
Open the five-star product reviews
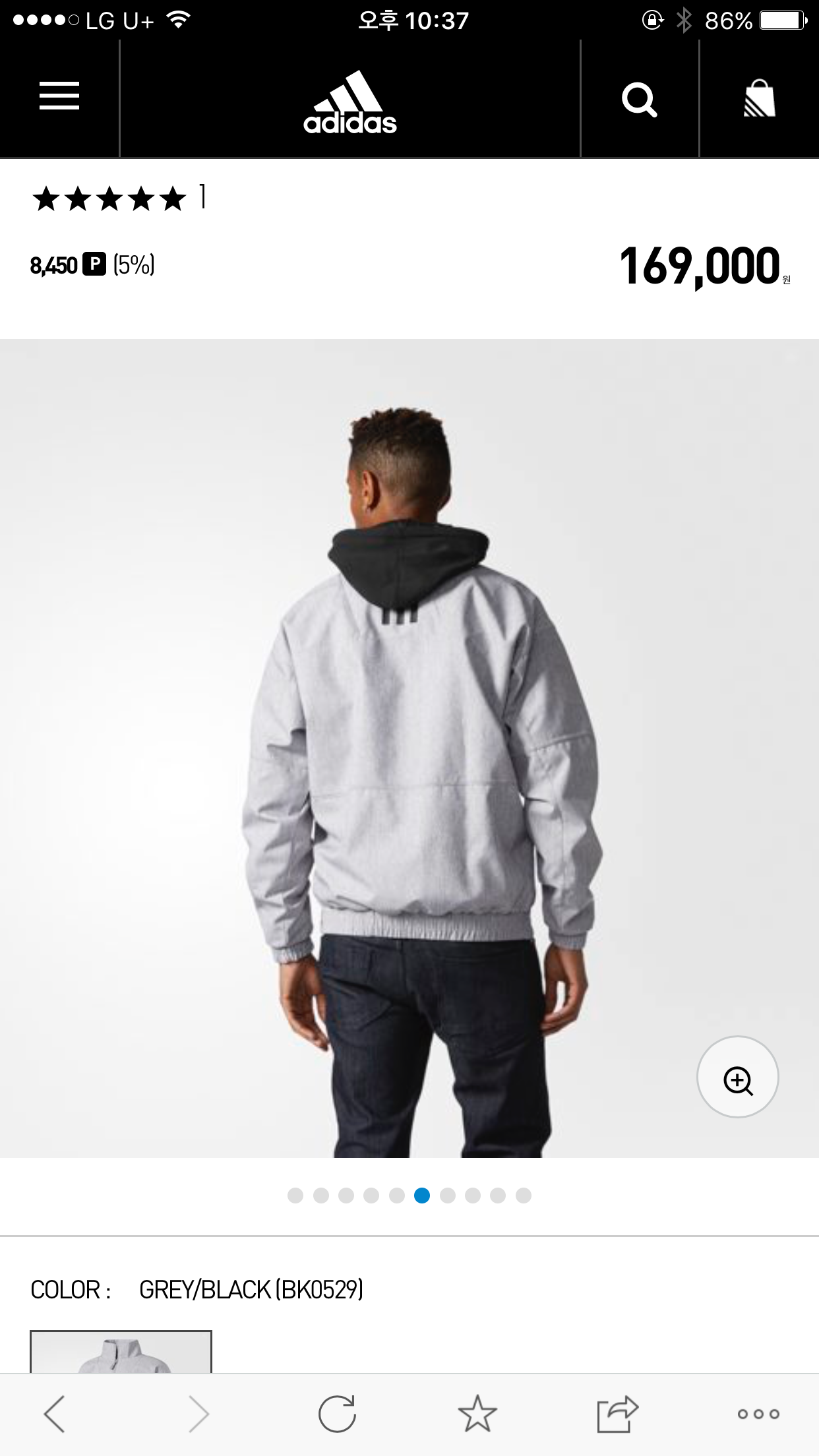[109, 198]
